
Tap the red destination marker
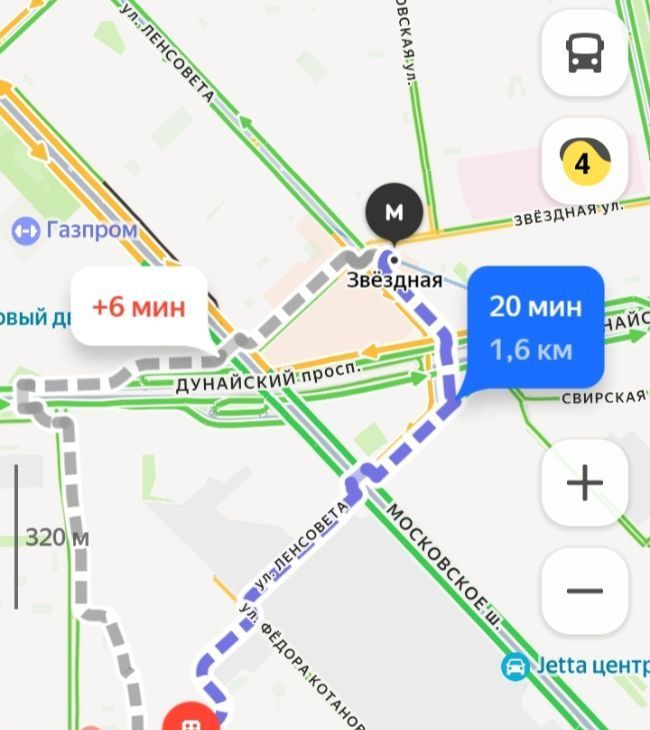[x=192, y=718]
